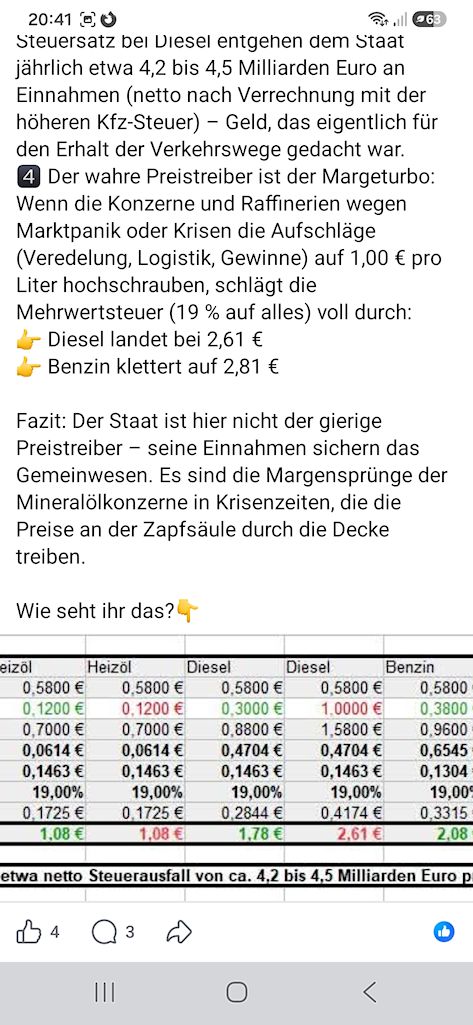Like this post with the thumbs-up icon
This screenshot has width=473, height=1025.
point(29,932)
